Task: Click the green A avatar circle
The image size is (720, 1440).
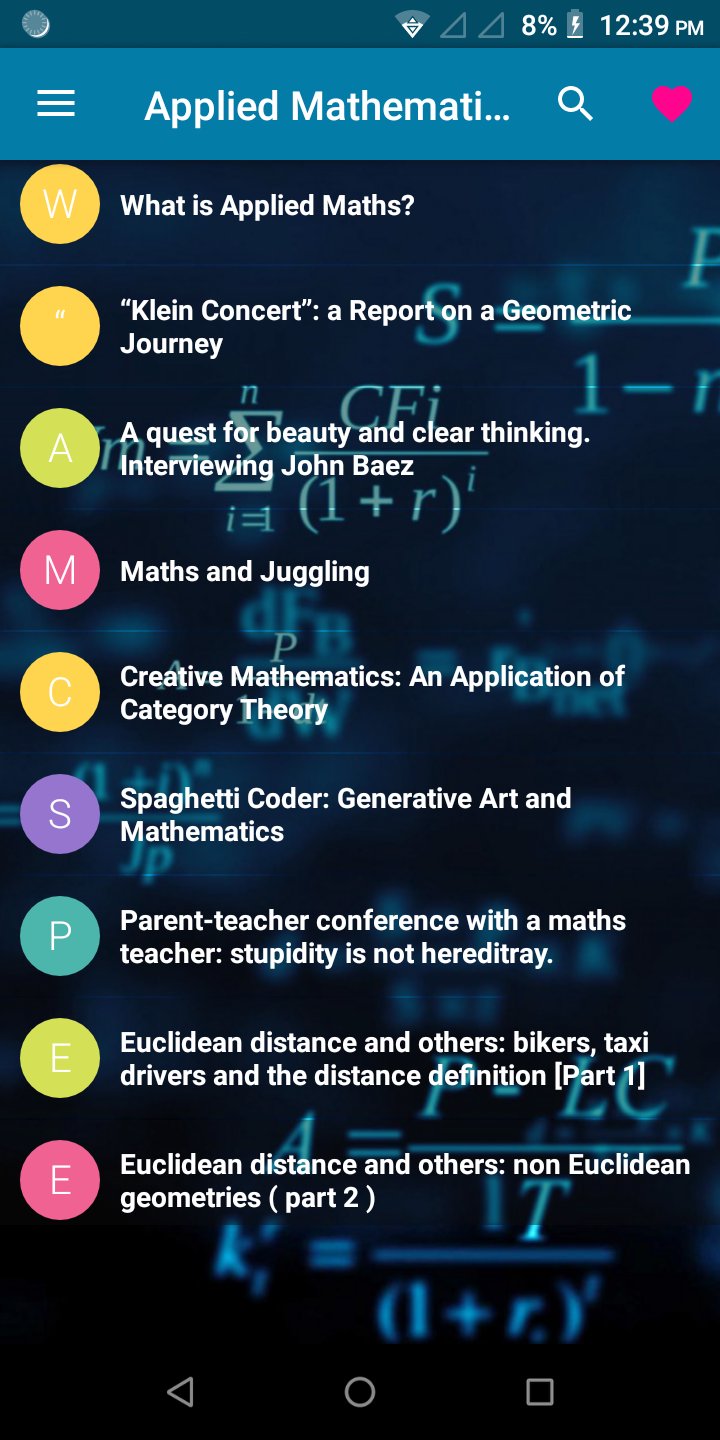Action: 59,448
